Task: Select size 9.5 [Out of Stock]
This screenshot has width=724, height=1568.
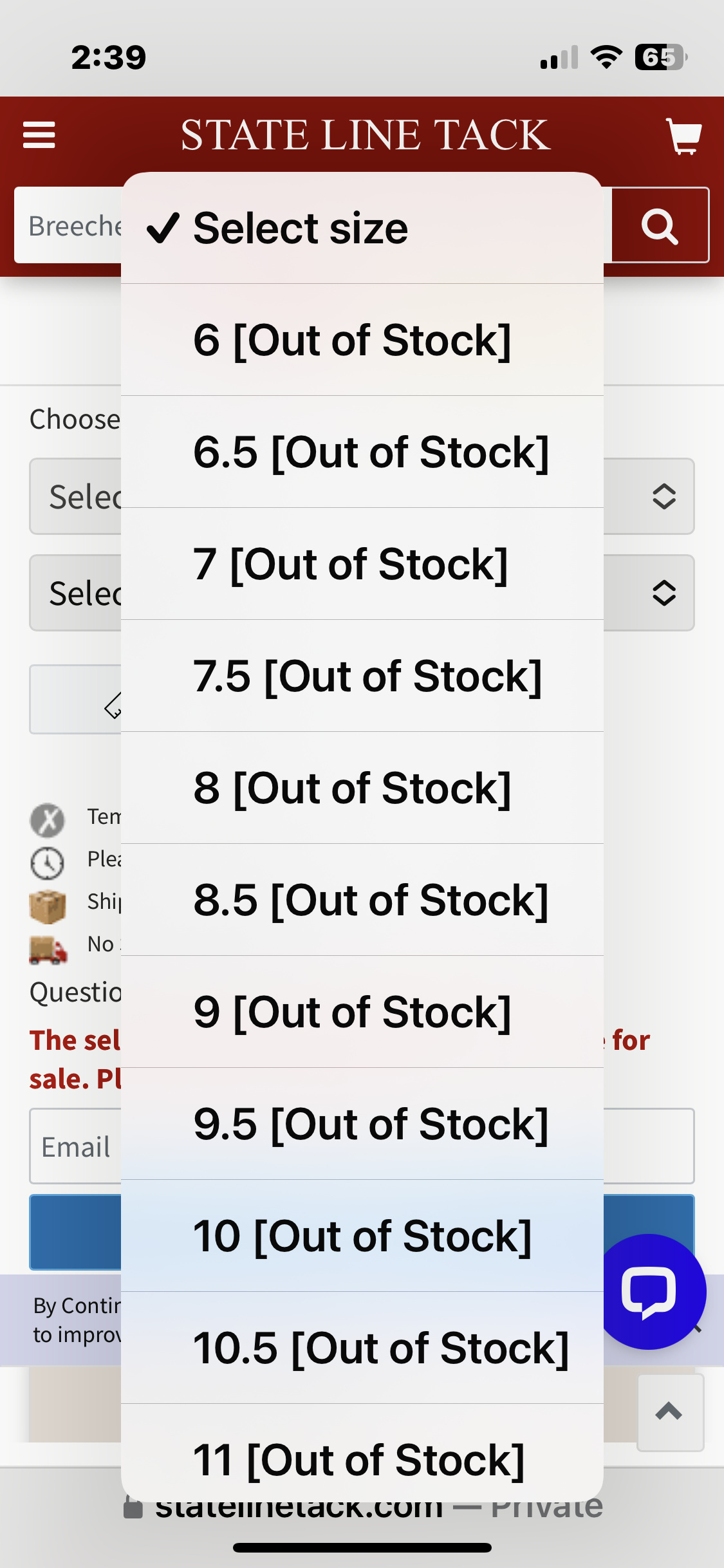Action: coord(362,1124)
